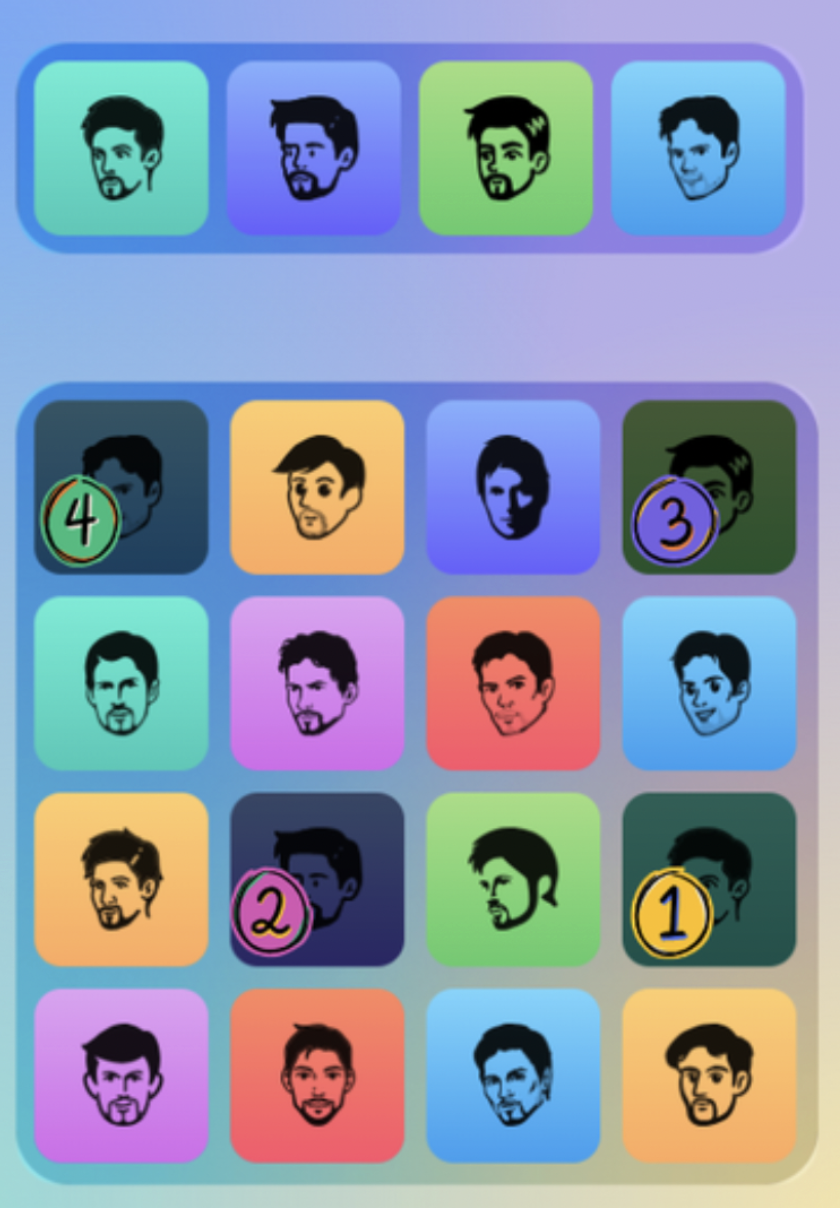The height and width of the screenshot is (1208, 840).
Task: Deselect the tile marked with number 4
Action: (x=121, y=487)
